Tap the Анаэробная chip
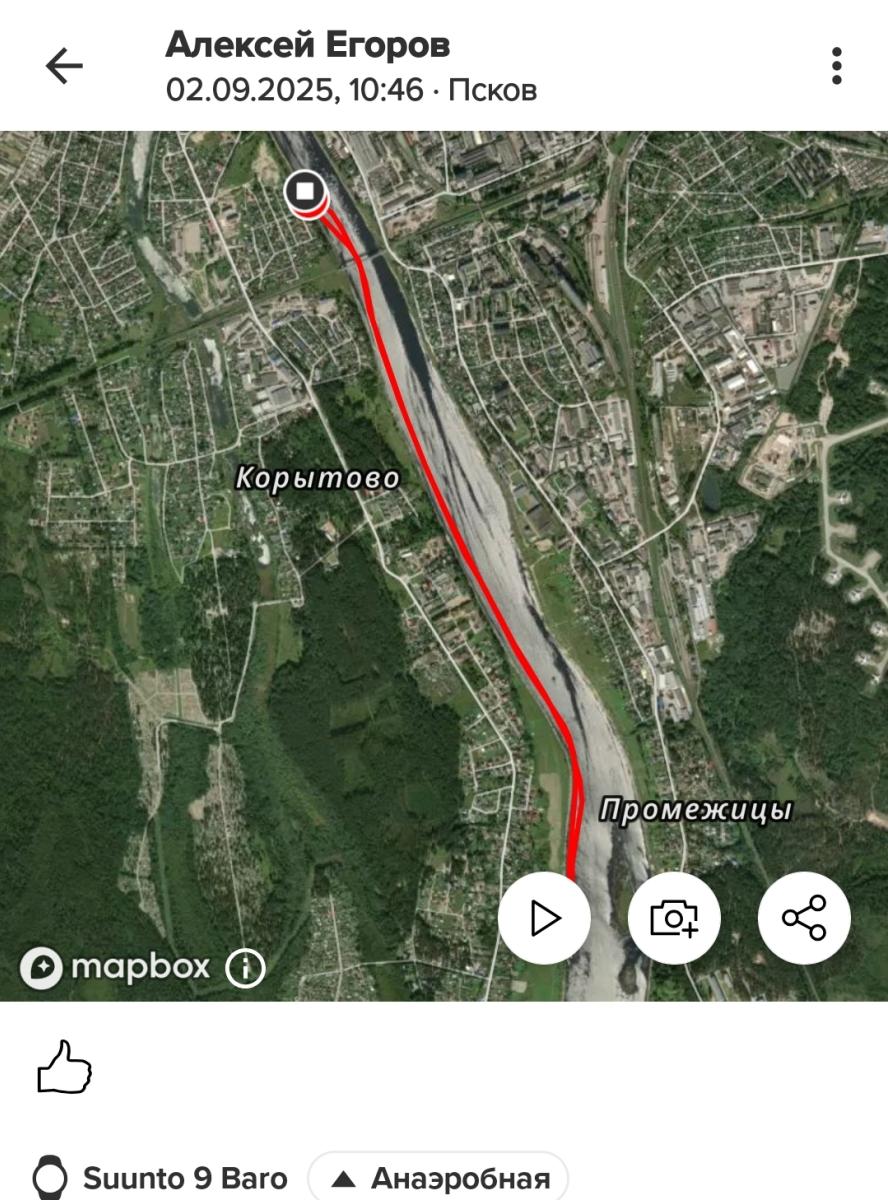The height and width of the screenshot is (1200, 888). (438, 1178)
